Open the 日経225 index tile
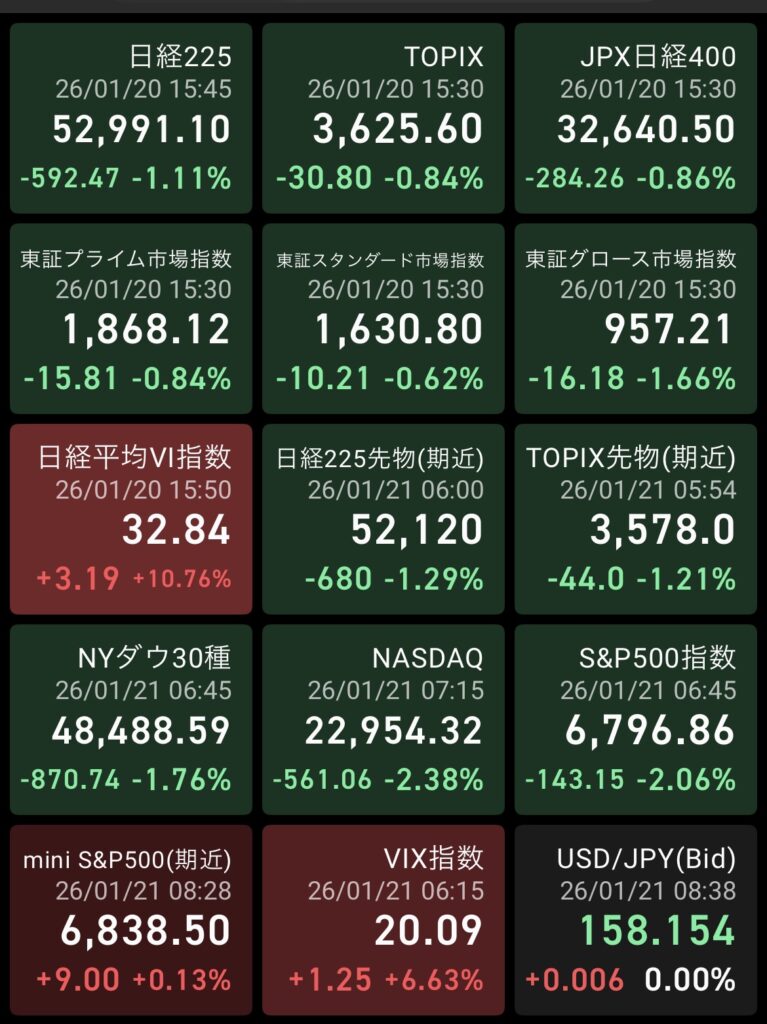Screen dimensions: 767x1024 pyautogui.click(x=131, y=118)
